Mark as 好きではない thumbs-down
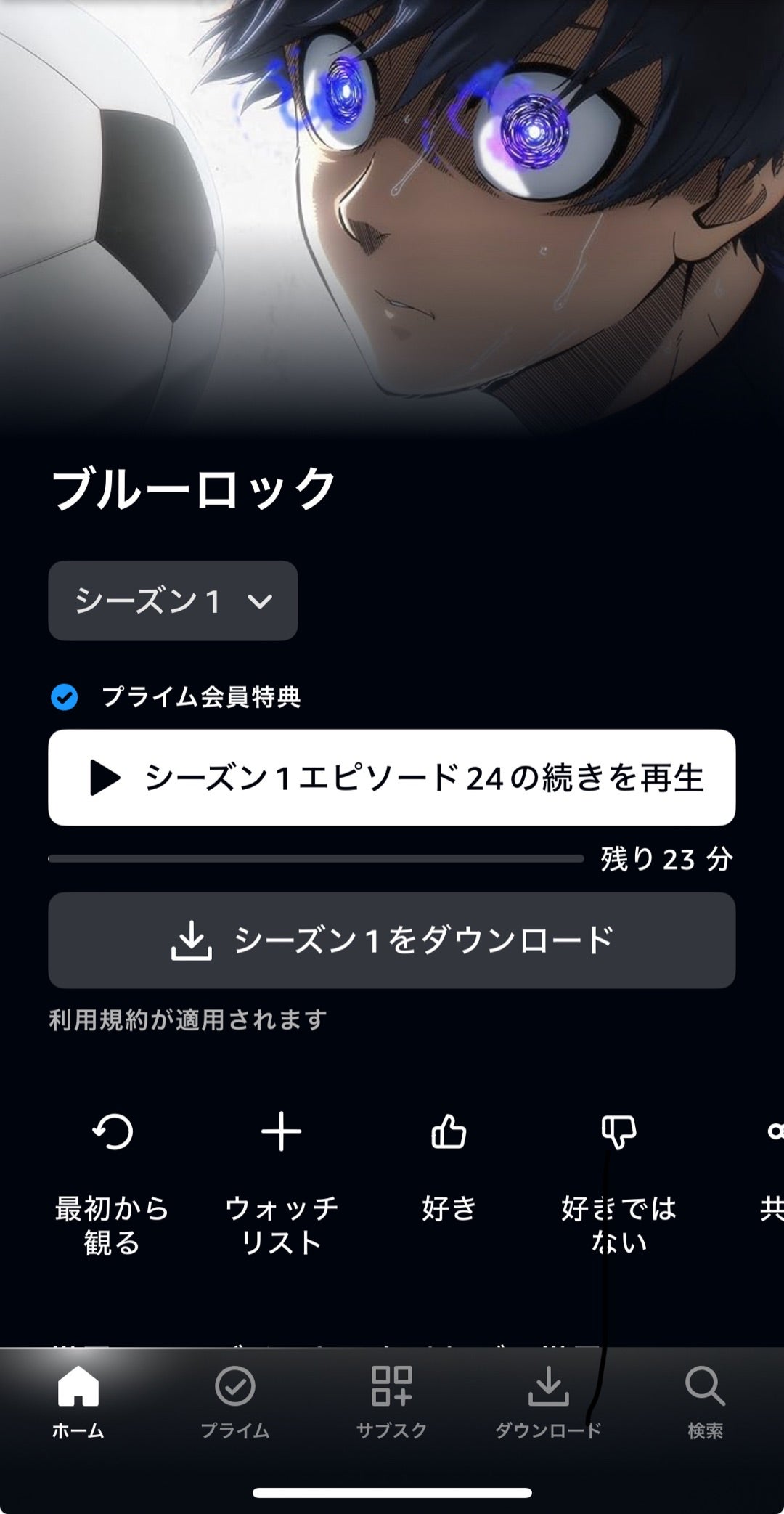The height and width of the screenshot is (1514, 784). coord(618,1133)
